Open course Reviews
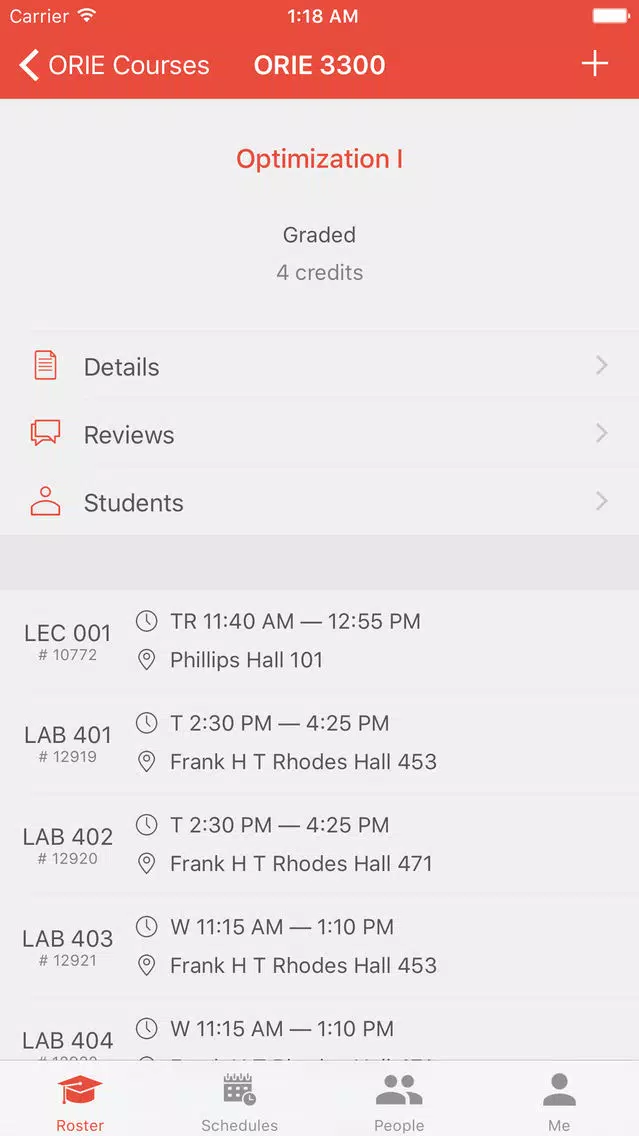This screenshot has height=1136, width=639. (320, 435)
